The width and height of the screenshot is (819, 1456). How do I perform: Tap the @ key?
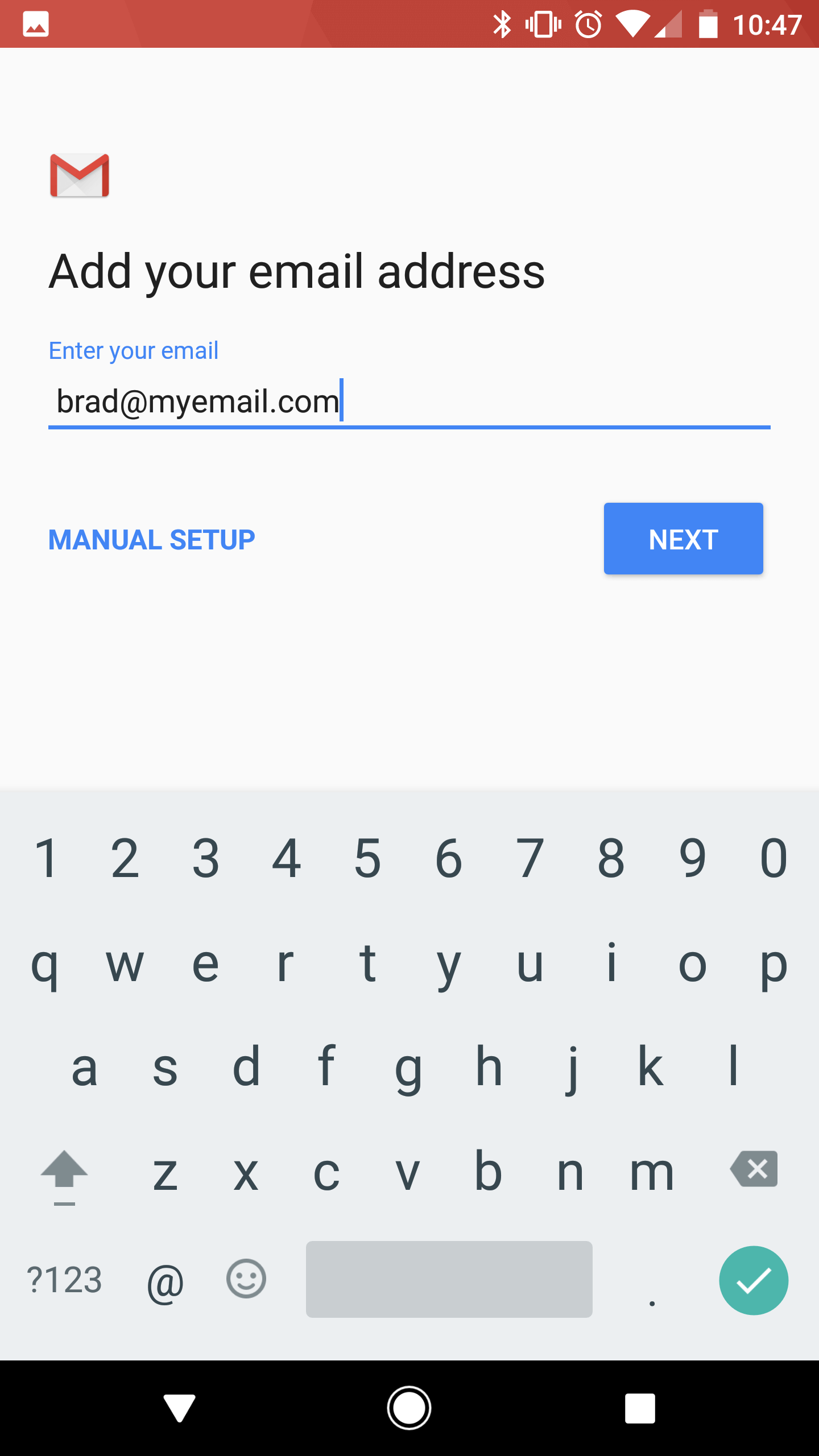point(166,1282)
